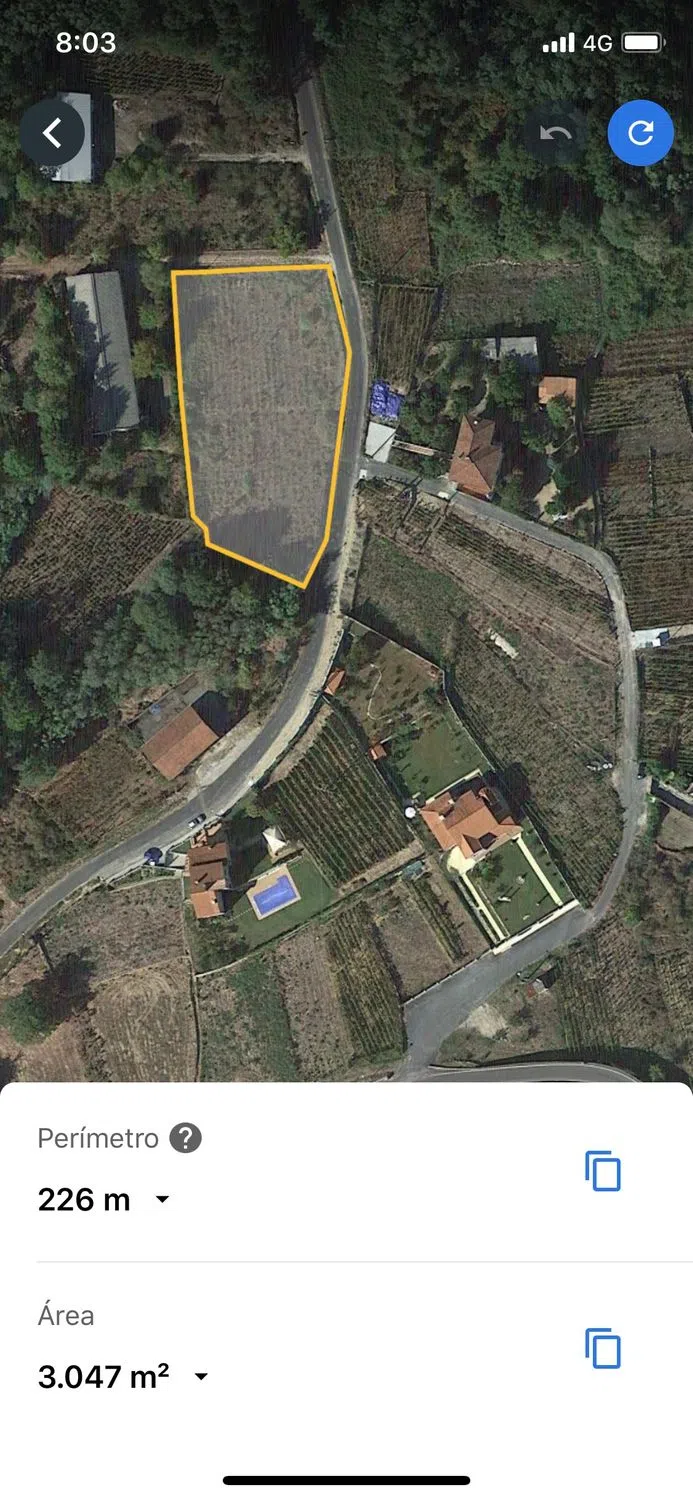Change the area unit dropdown

[201, 1377]
